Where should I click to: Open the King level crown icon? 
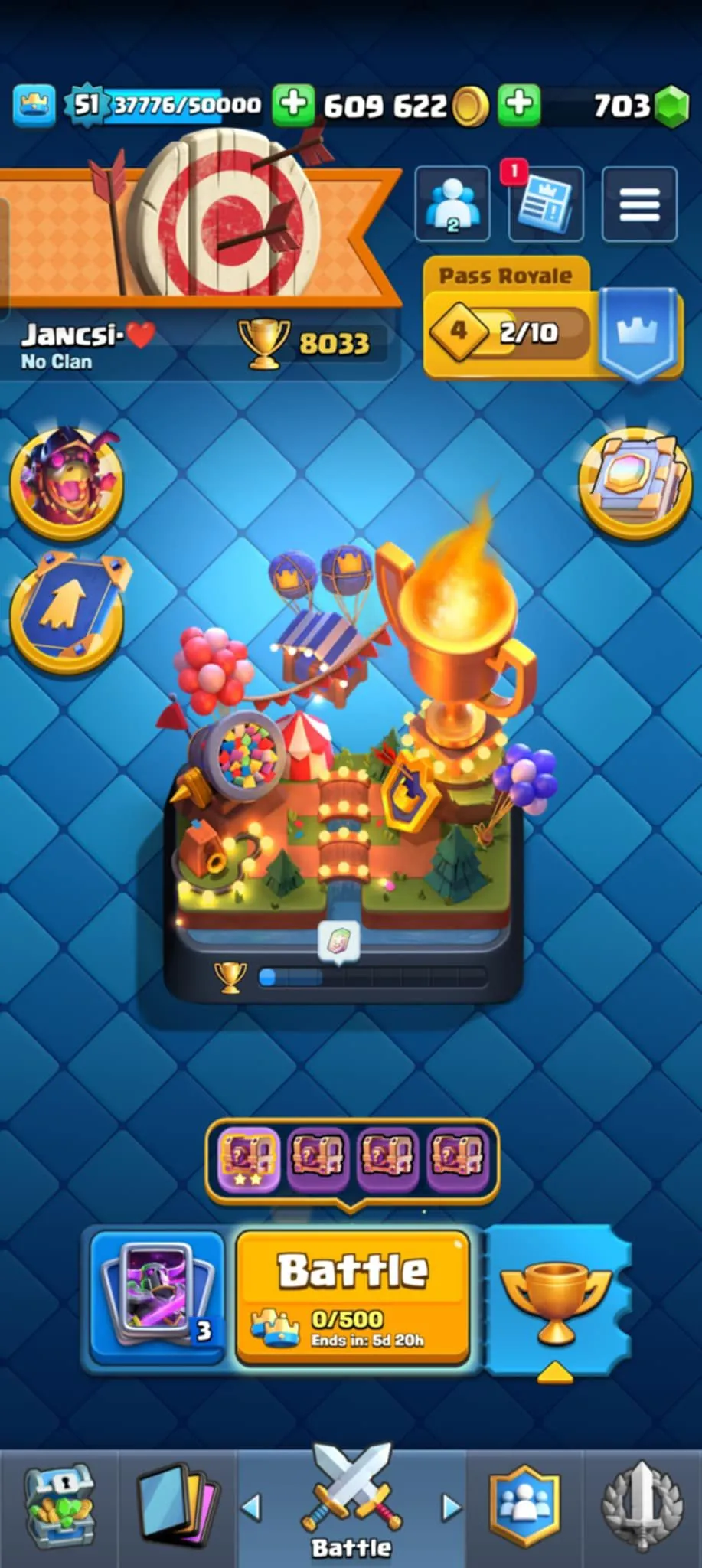click(x=34, y=105)
